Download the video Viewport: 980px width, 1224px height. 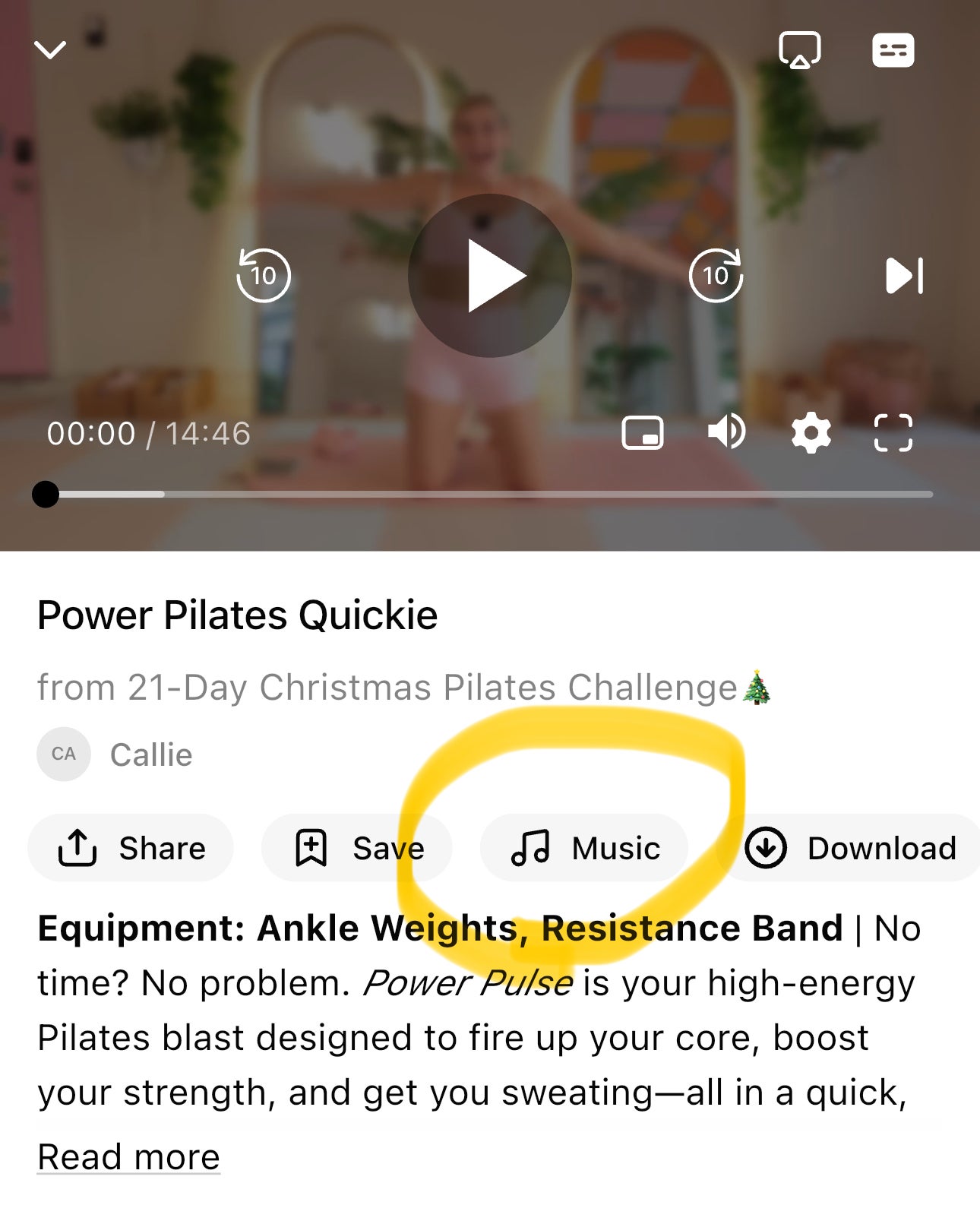point(851,848)
